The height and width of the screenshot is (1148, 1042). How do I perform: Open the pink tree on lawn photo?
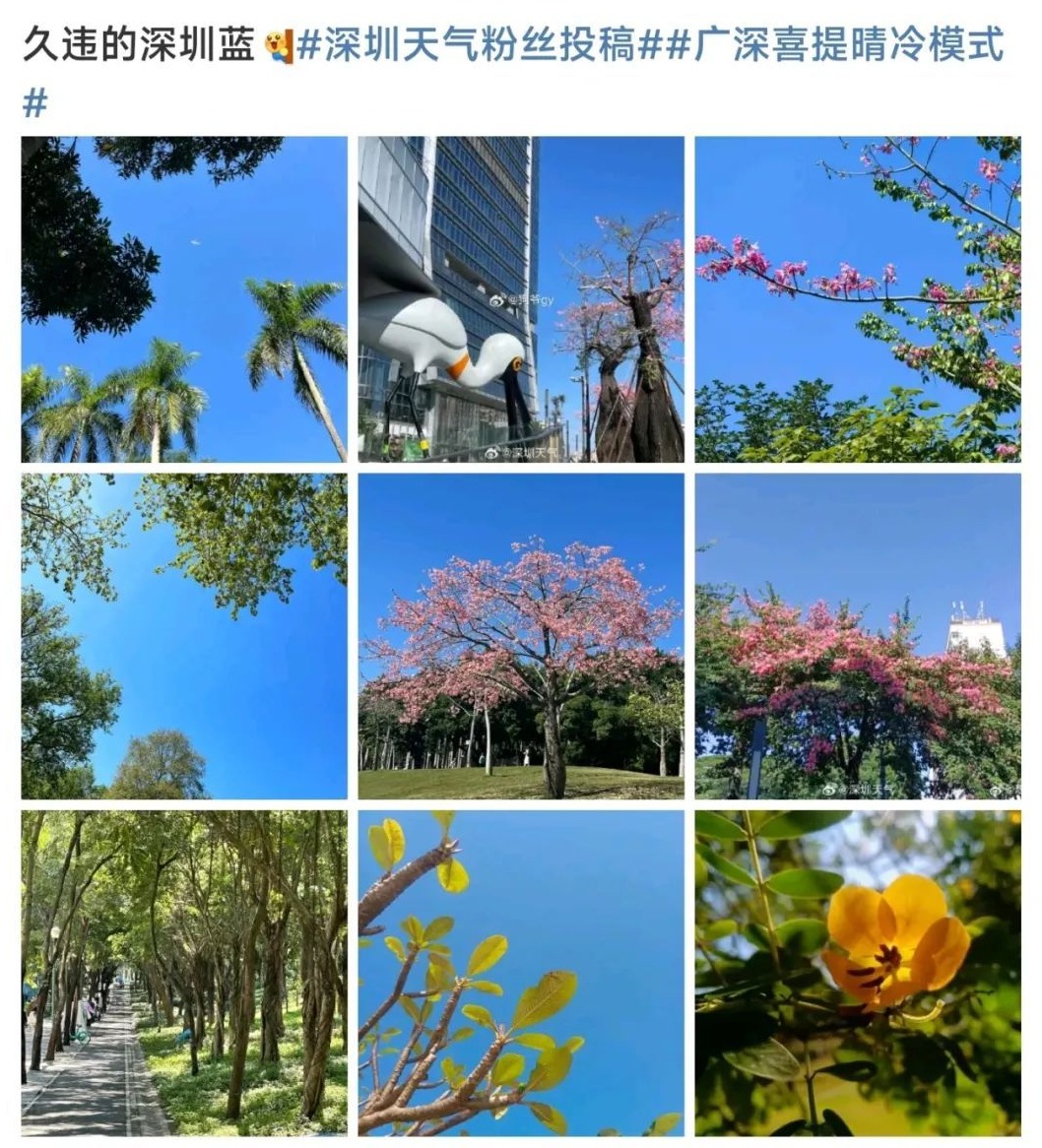[521, 636]
